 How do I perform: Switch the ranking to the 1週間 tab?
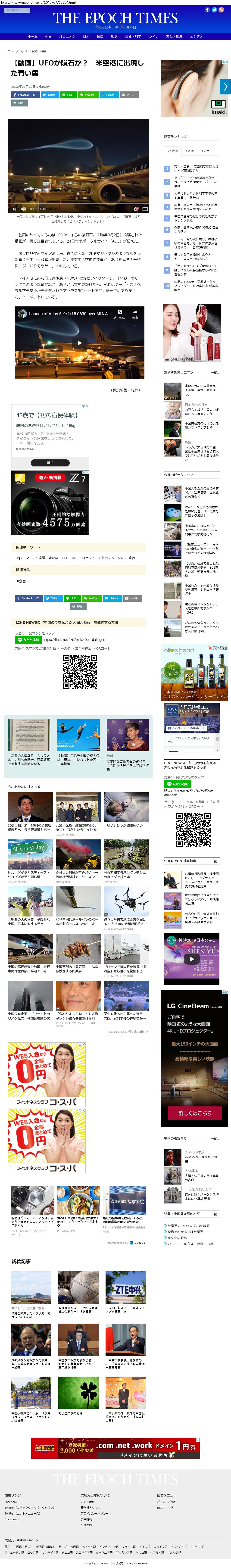pos(190,151)
